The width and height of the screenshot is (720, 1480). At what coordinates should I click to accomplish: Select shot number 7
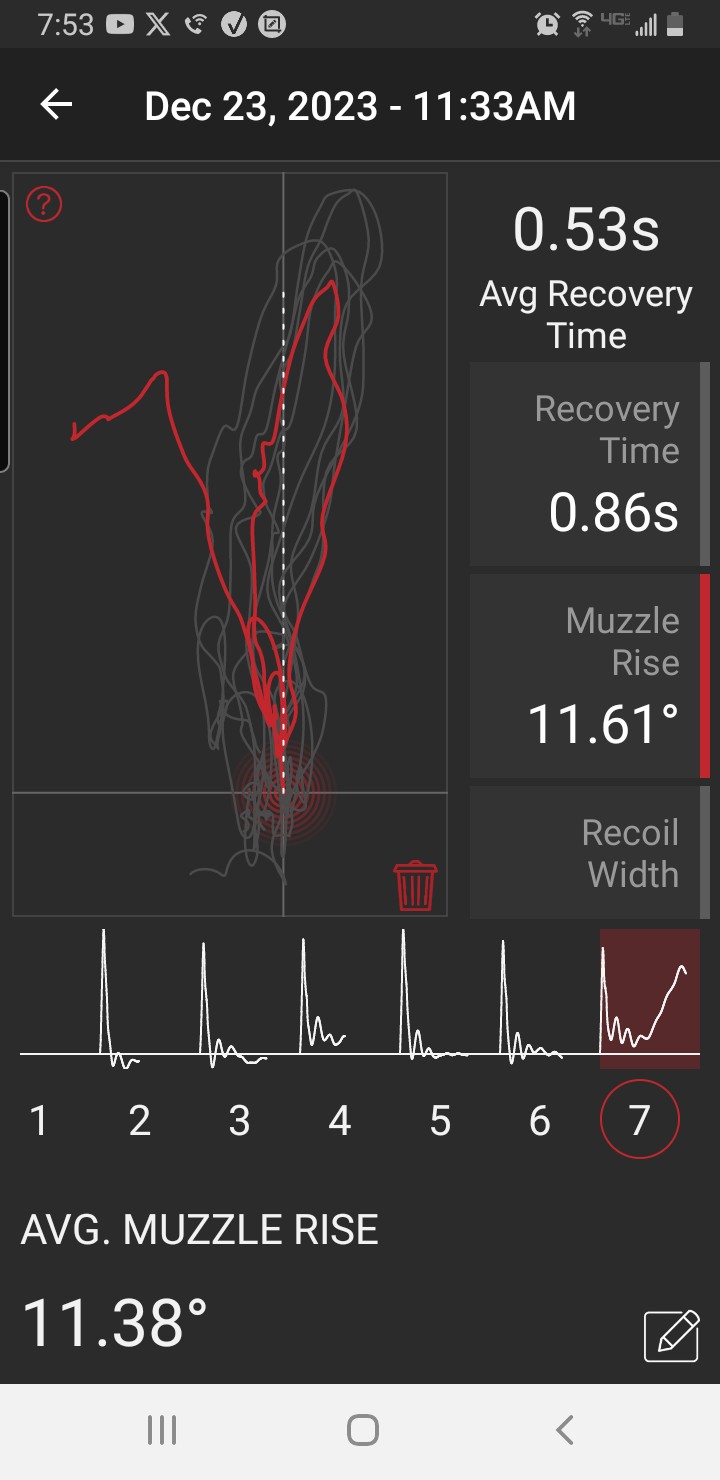click(x=639, y=1120)
